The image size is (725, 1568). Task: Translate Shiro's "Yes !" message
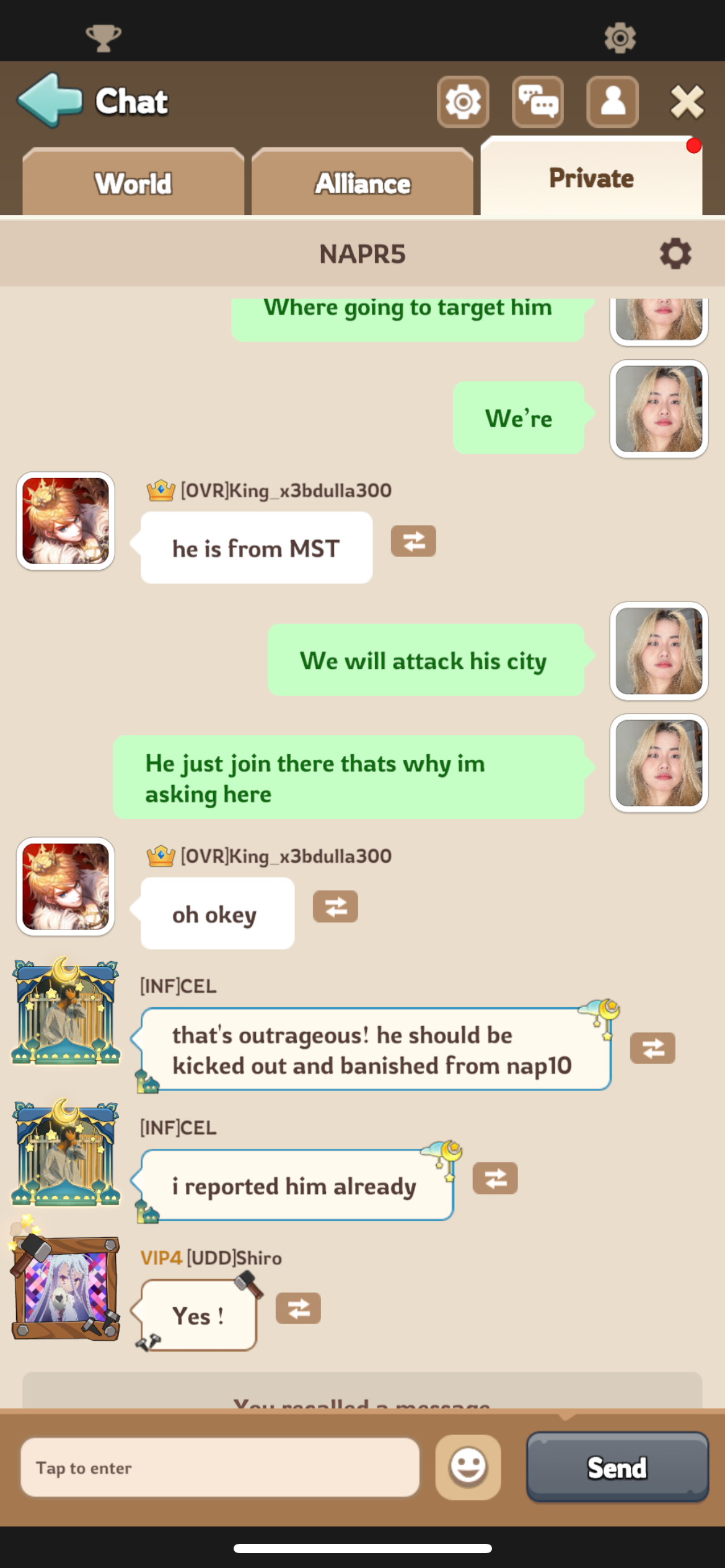tap(298, 1308)
